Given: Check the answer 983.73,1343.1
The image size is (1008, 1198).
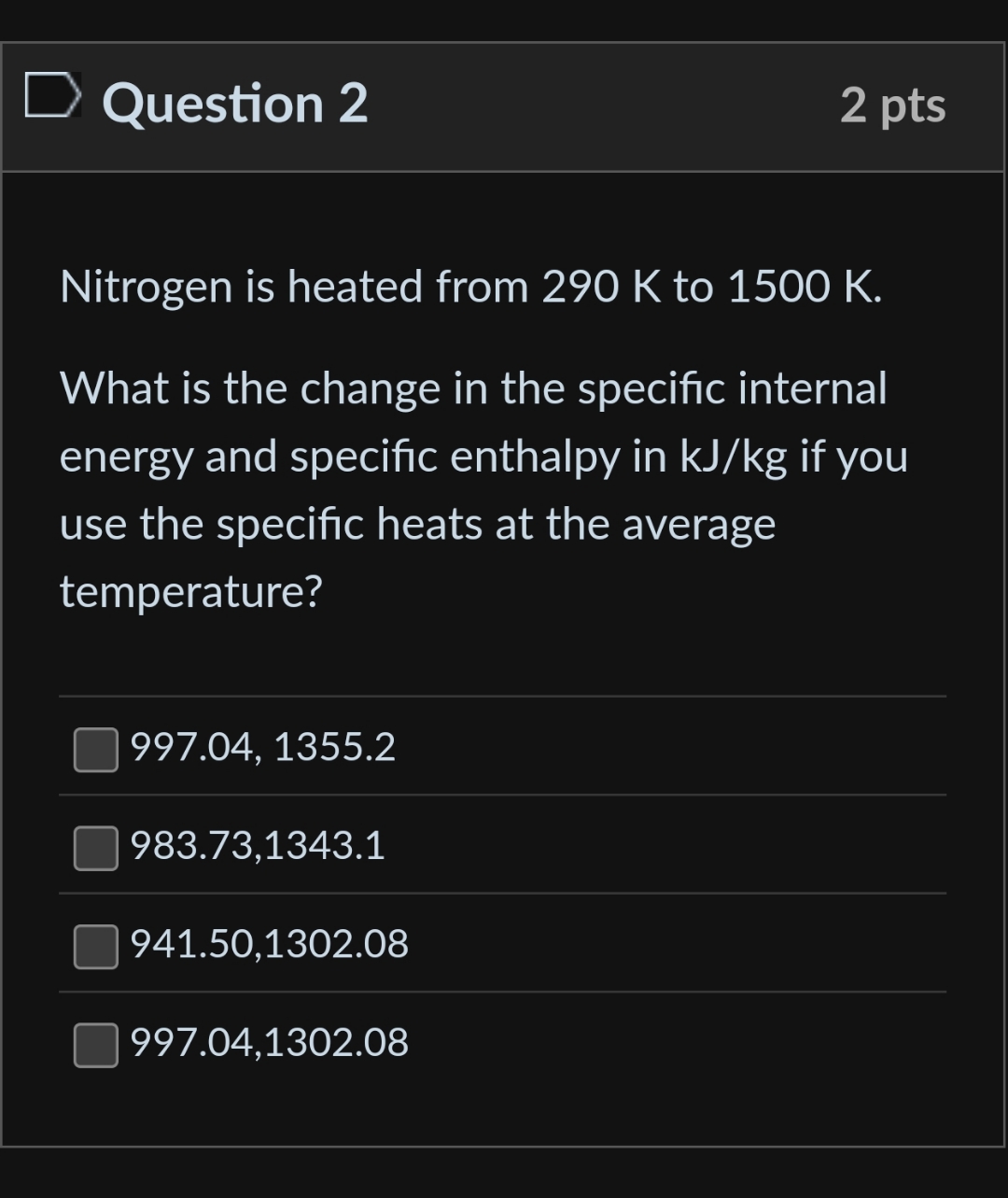Looking at the screenshot, I should tap(94, 848).
